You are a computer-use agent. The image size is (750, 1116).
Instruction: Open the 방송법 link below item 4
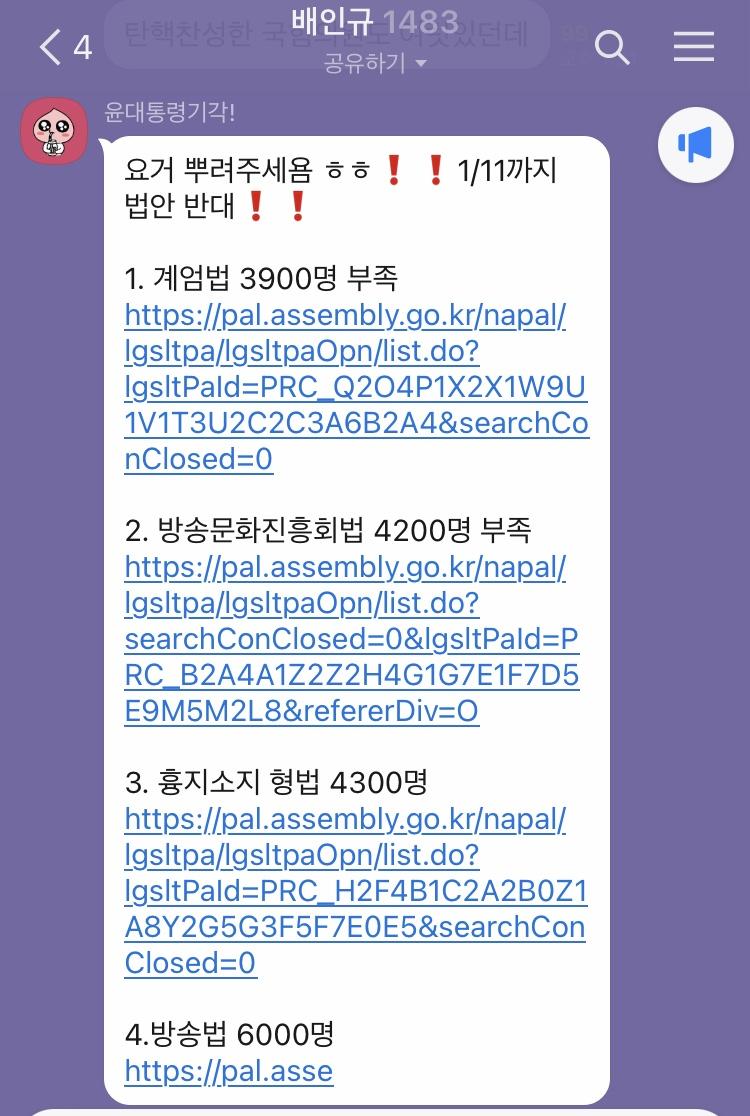point(229,1071)
